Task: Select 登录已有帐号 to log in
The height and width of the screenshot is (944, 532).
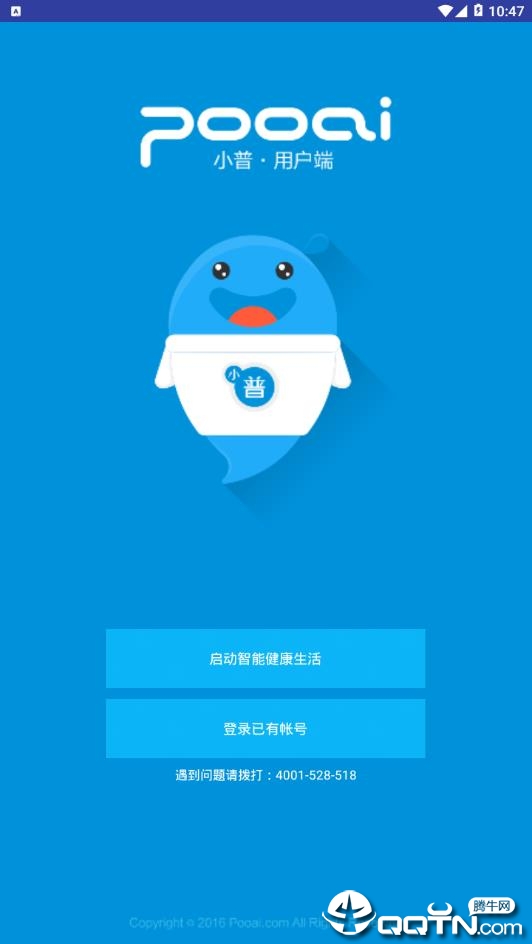Action: [265, 728]
